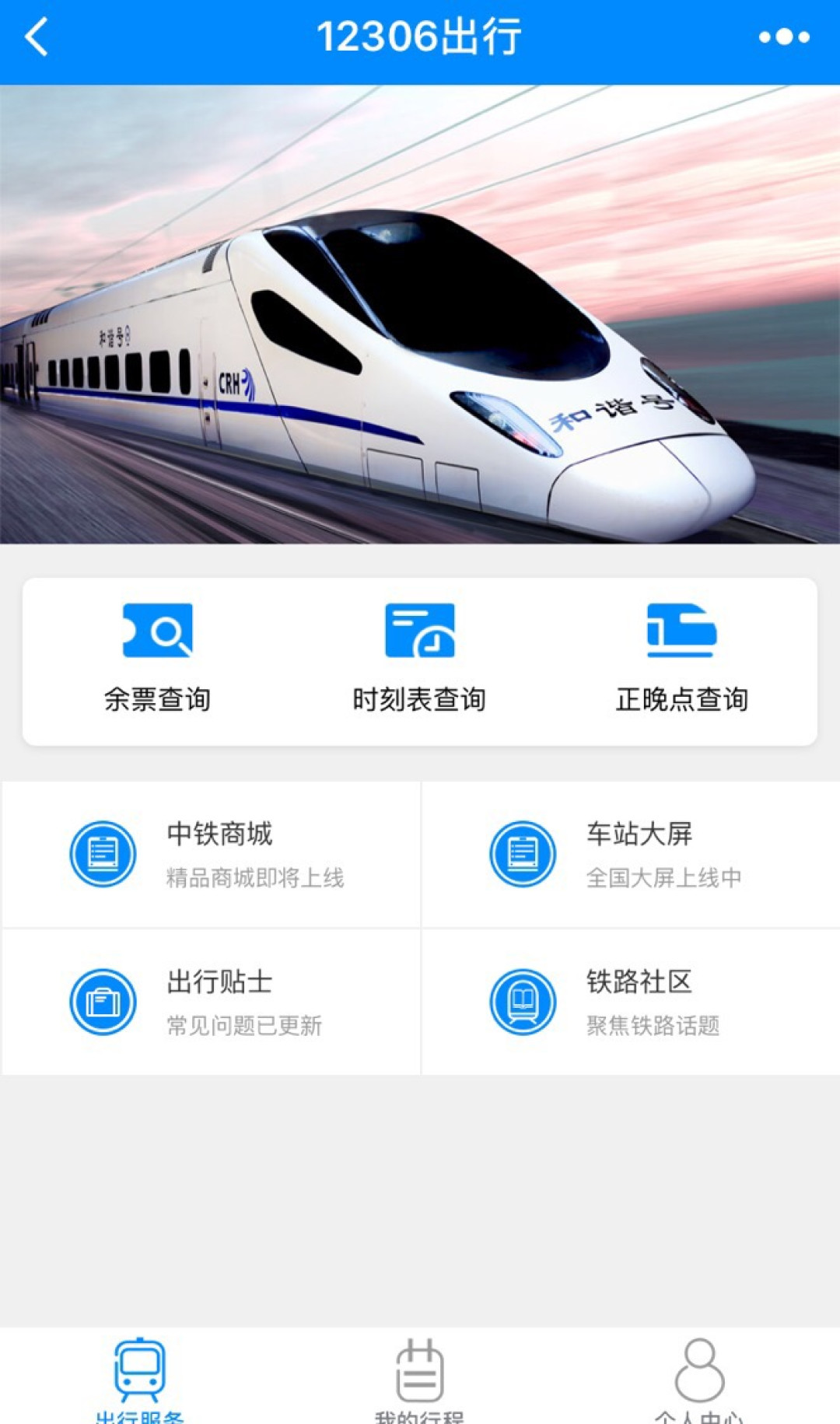Click the 12306出行 title in header
This screenshot has height=1424, width=840.
420,34
